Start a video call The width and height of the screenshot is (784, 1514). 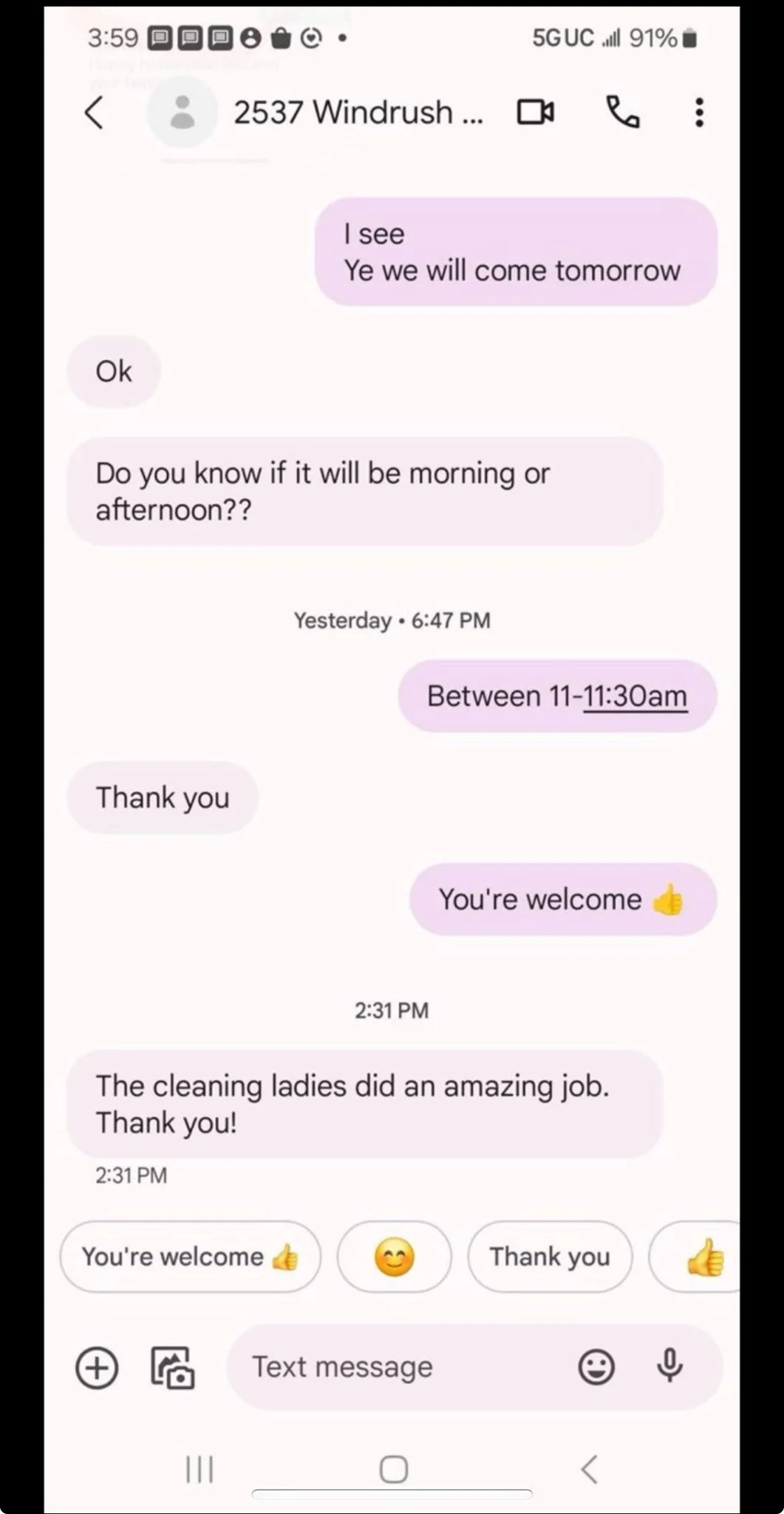click(x=535, y=113)
